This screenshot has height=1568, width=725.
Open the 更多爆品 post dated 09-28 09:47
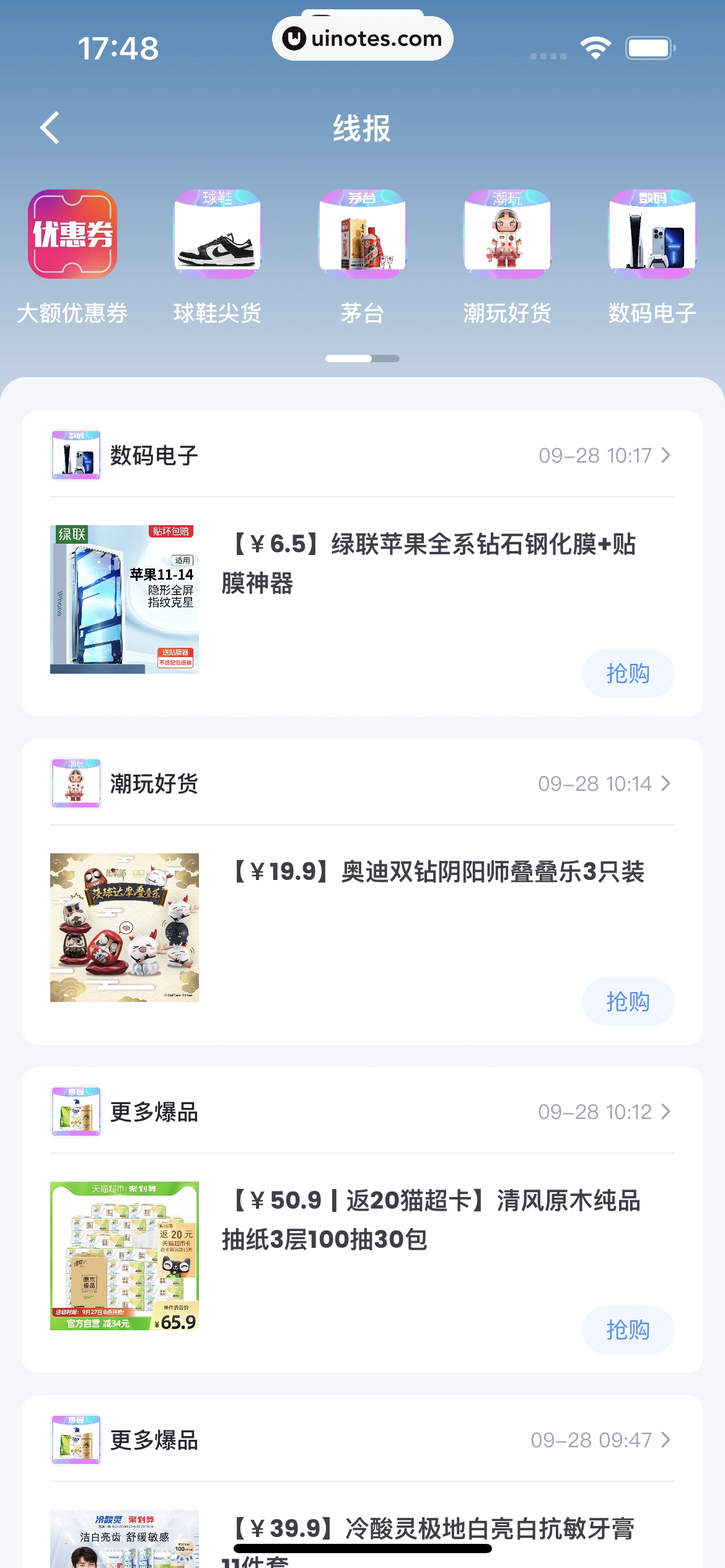[x=600, y=1440]
